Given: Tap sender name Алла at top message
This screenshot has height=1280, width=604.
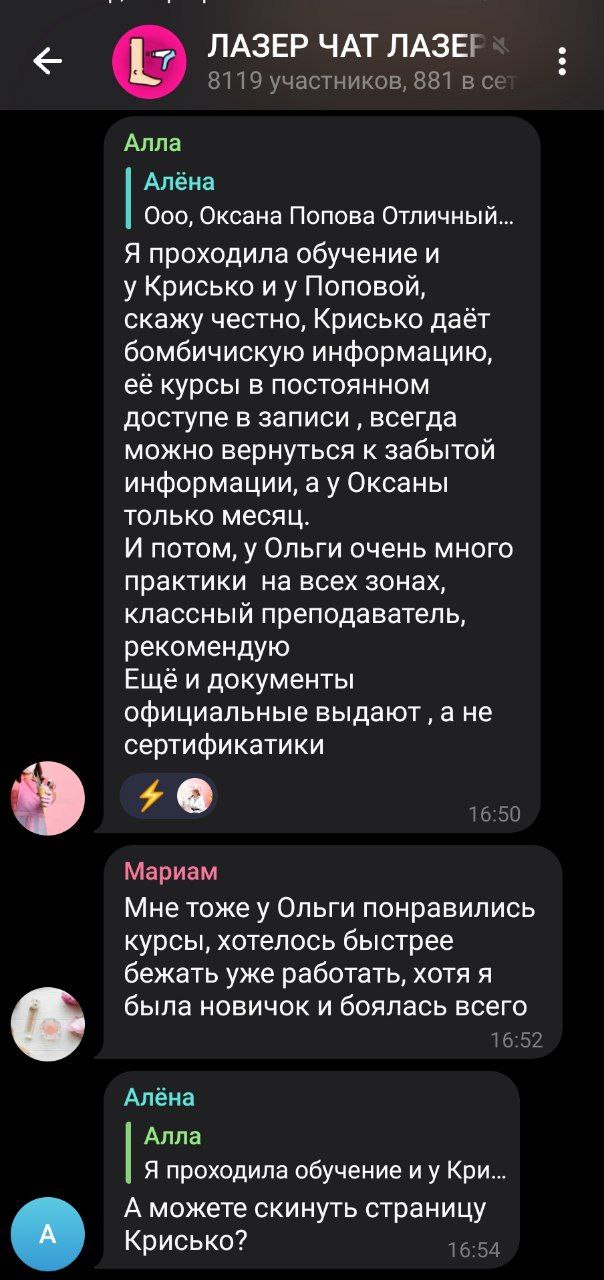Looking at the screenshot, I should point(153,143).
